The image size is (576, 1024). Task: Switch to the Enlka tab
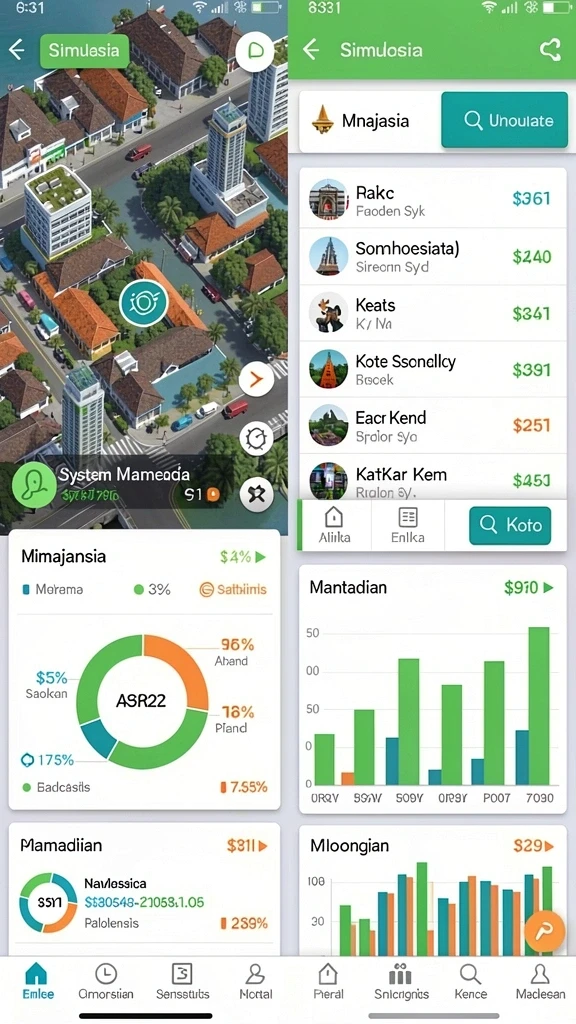408,525
